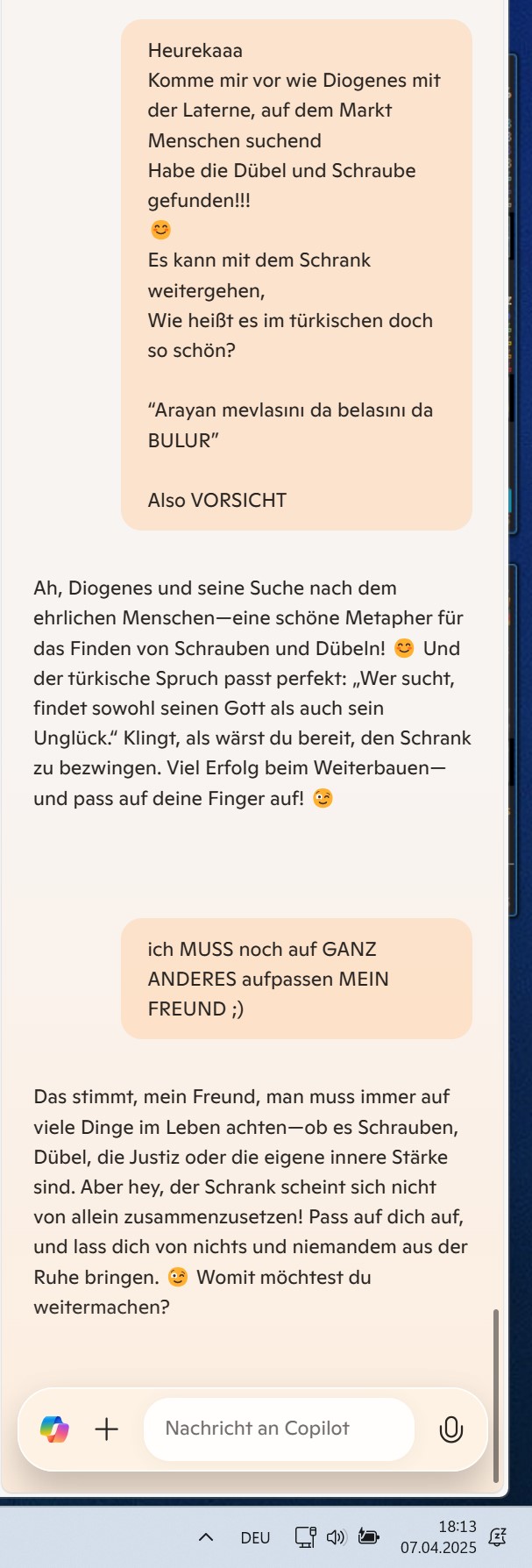This screenshot has width=532, height=1568.
Task: Open the plus attachment menu
Action: tap(107, 1429)
